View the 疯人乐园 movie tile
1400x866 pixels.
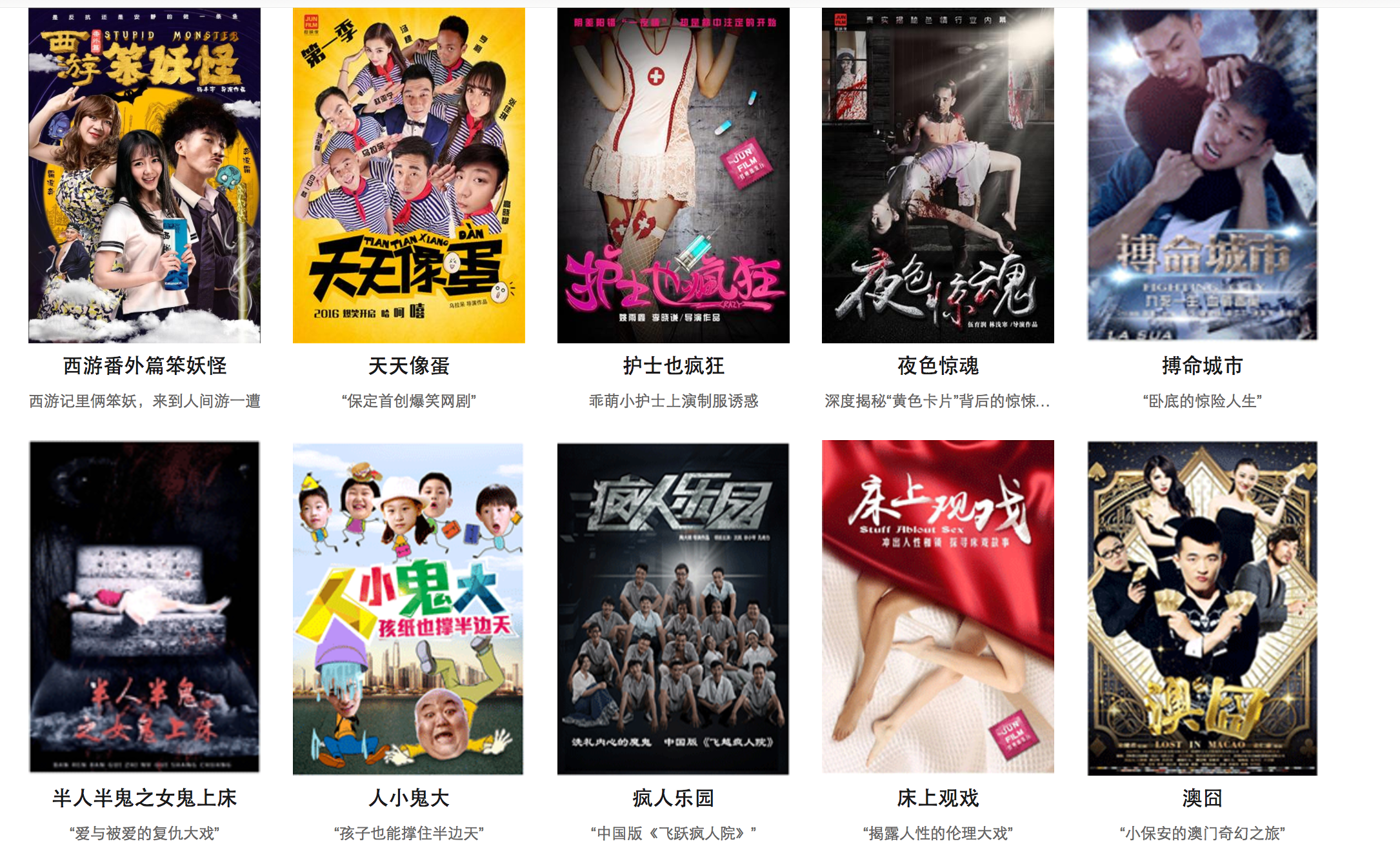pos(674,608)
